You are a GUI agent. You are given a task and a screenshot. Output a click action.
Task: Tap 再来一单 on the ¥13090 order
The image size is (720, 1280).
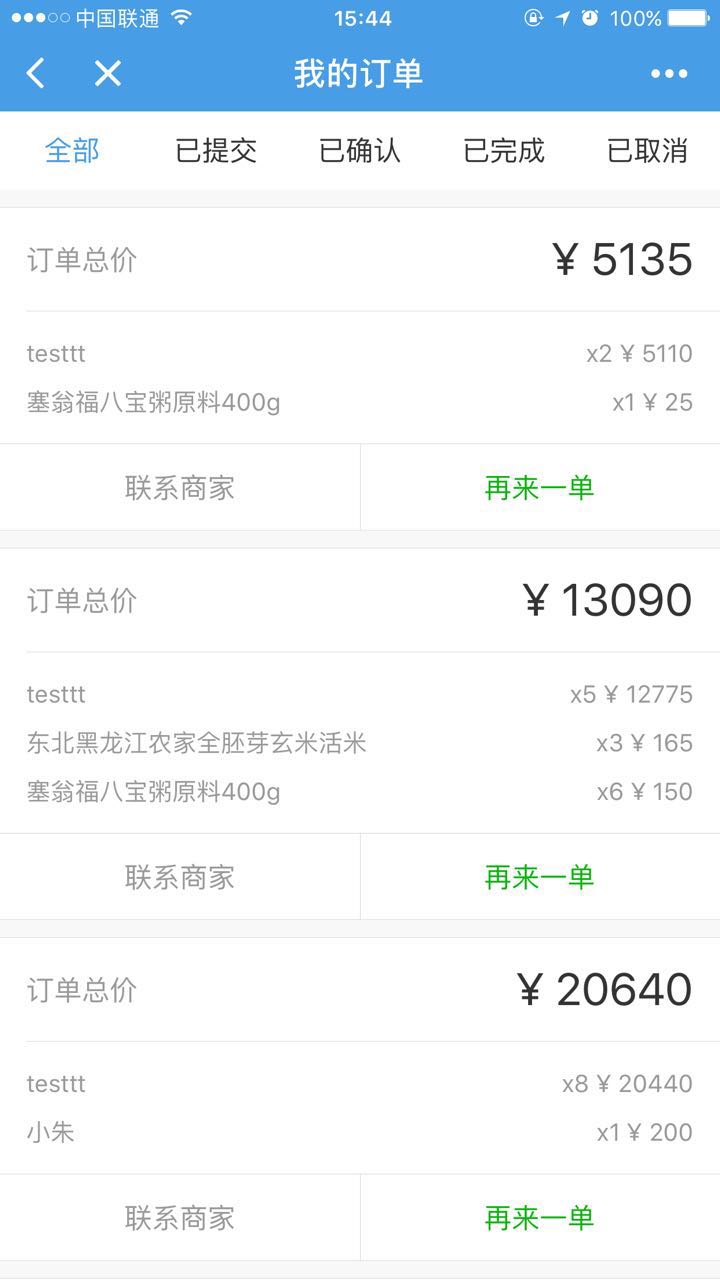pyautogui.click(x=540, y=877)
